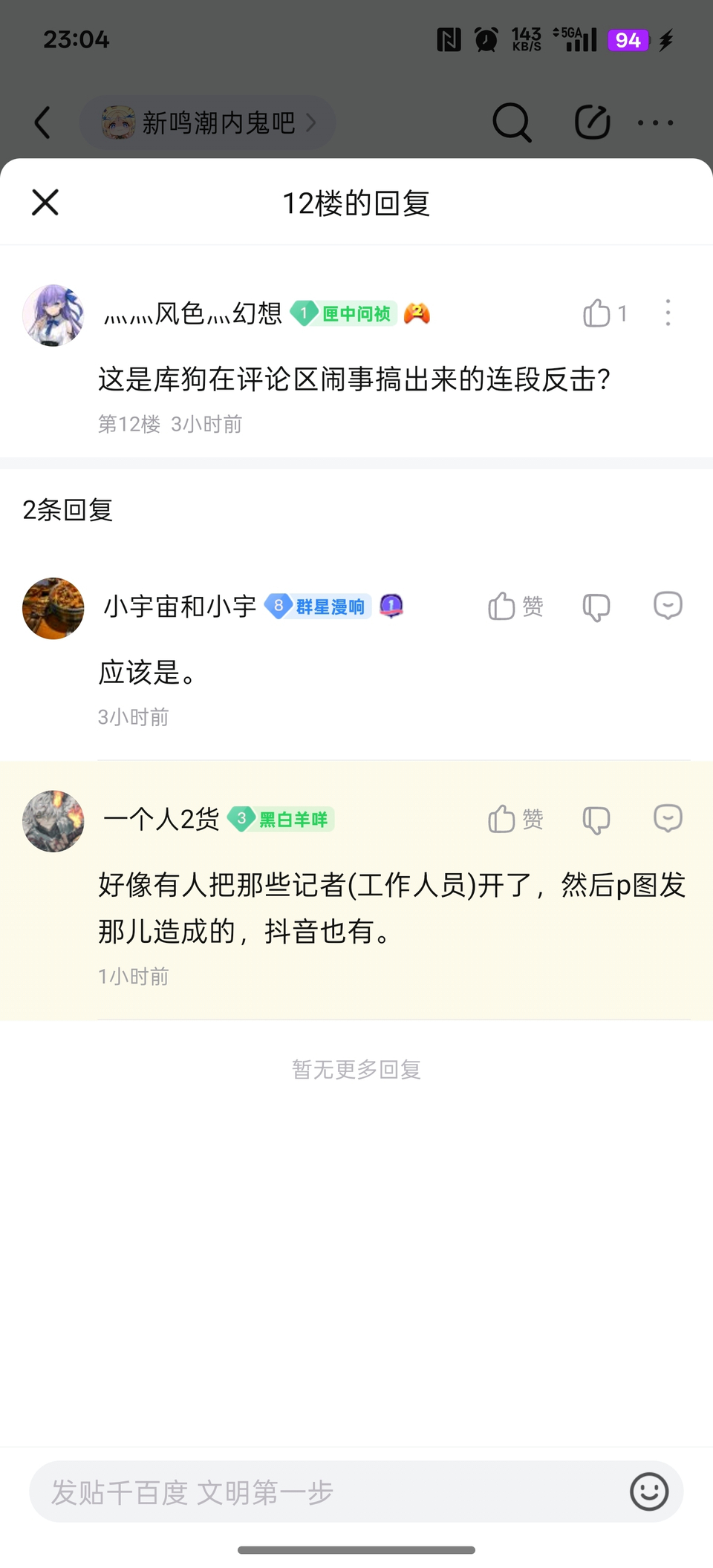The height and width of the screenshot is (1568, 713).
Task: Open 风色幻想's profile avatar
Action: [x=53, y=315]
